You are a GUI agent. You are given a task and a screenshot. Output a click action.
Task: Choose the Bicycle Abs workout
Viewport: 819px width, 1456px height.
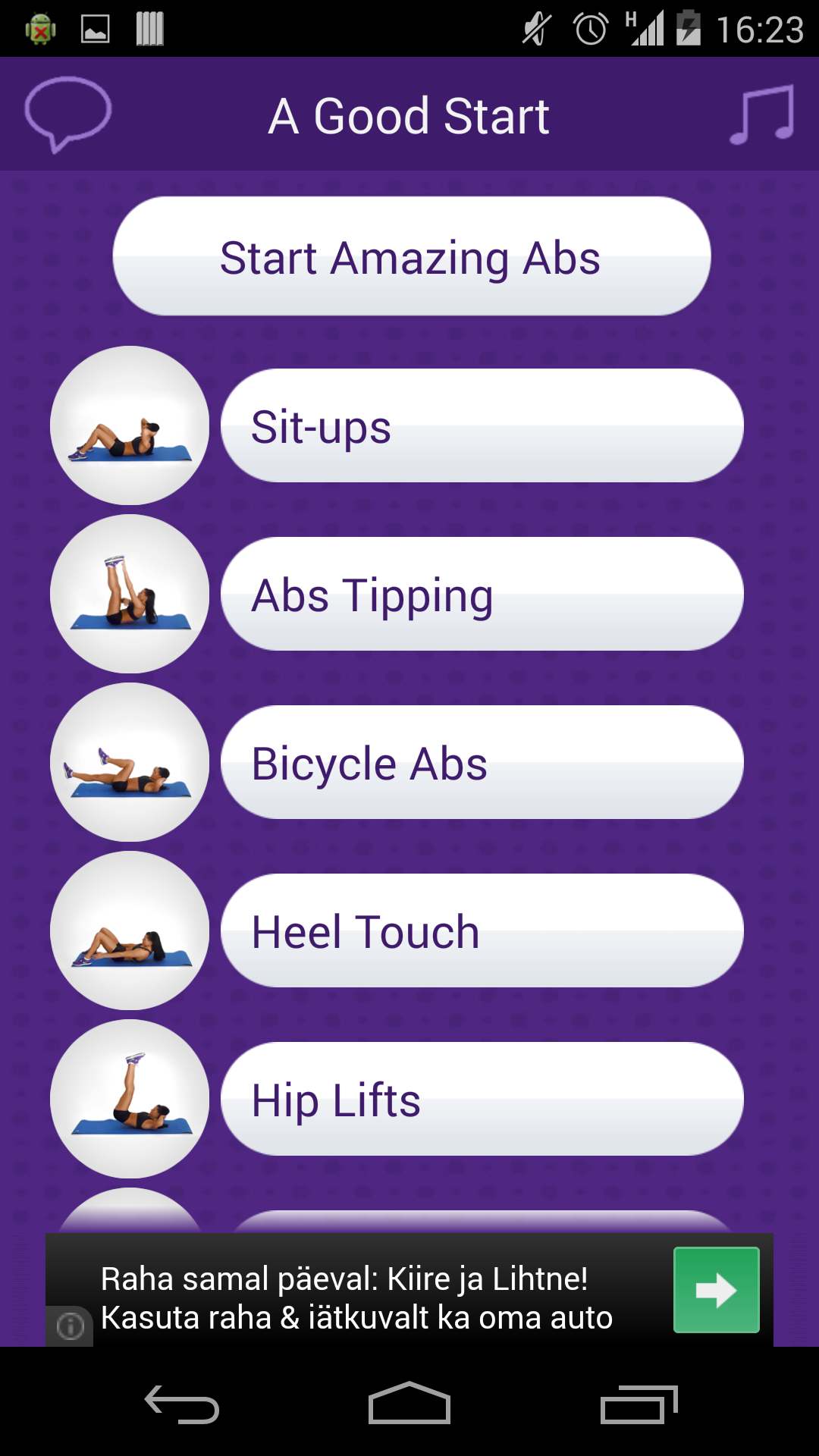tap(481, 763)
